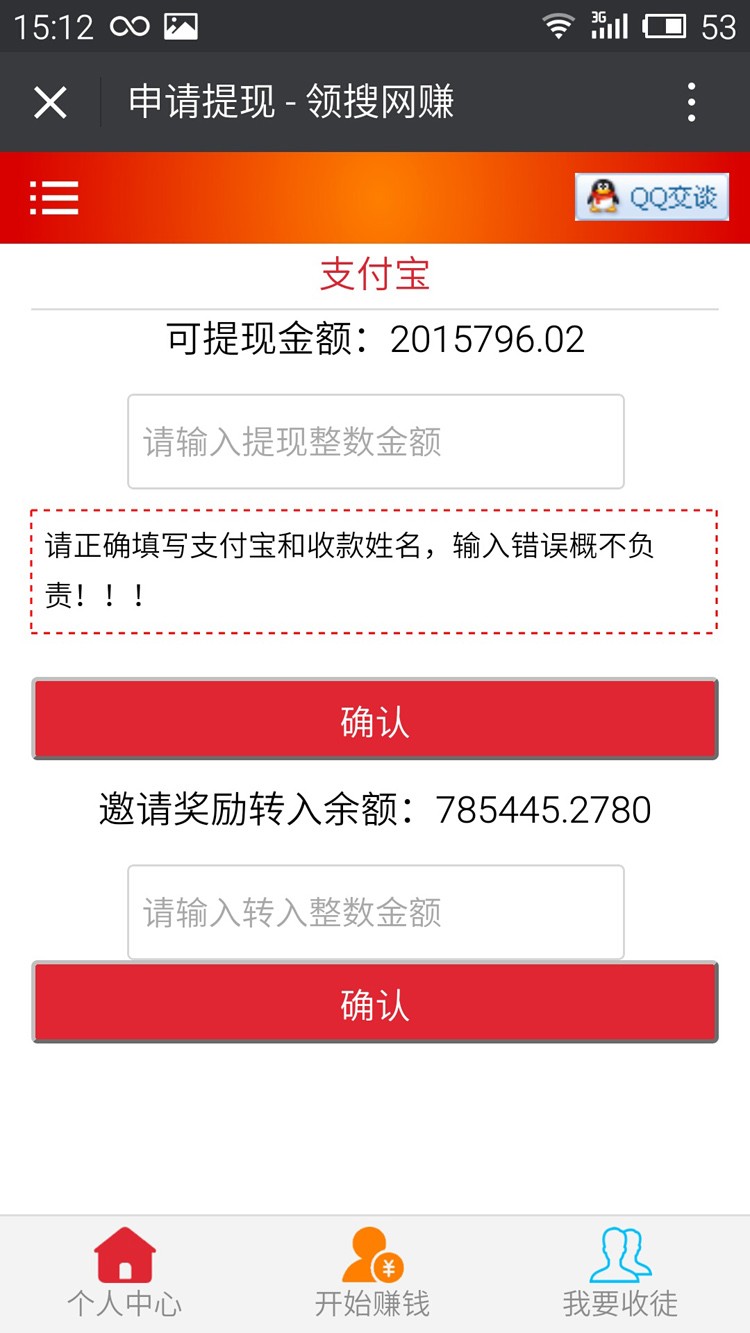Tap the 申请提现 - 领搜网赚 title
Viewport: 750px width, 1333px height.
point(290,101)
